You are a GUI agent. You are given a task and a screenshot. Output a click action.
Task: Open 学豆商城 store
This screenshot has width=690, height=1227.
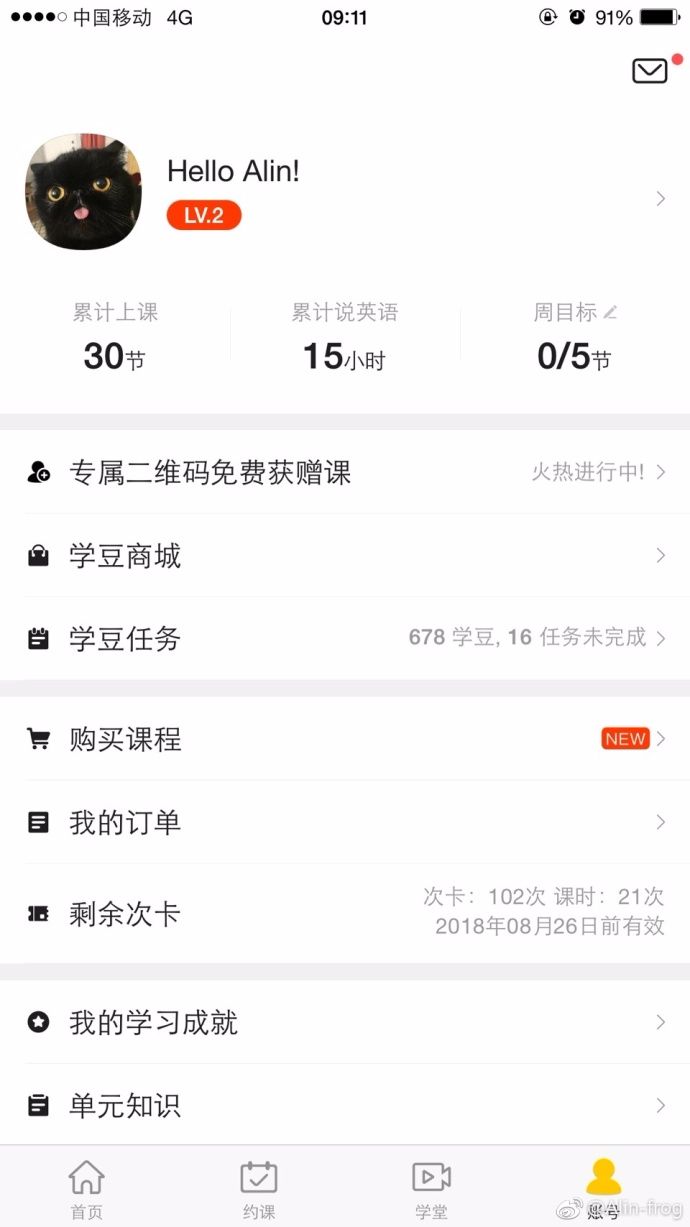coord(345,556)
